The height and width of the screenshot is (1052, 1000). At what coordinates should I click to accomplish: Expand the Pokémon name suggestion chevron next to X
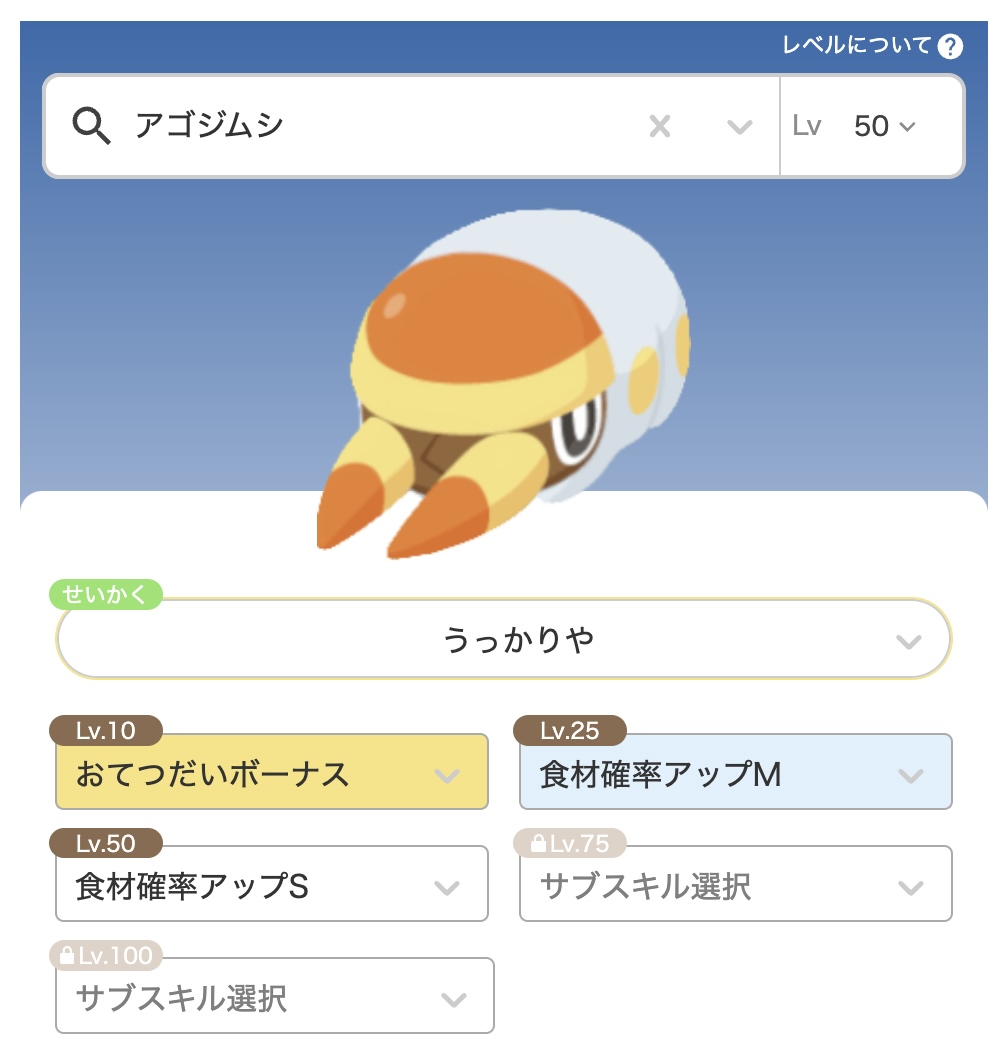[739, 126]
